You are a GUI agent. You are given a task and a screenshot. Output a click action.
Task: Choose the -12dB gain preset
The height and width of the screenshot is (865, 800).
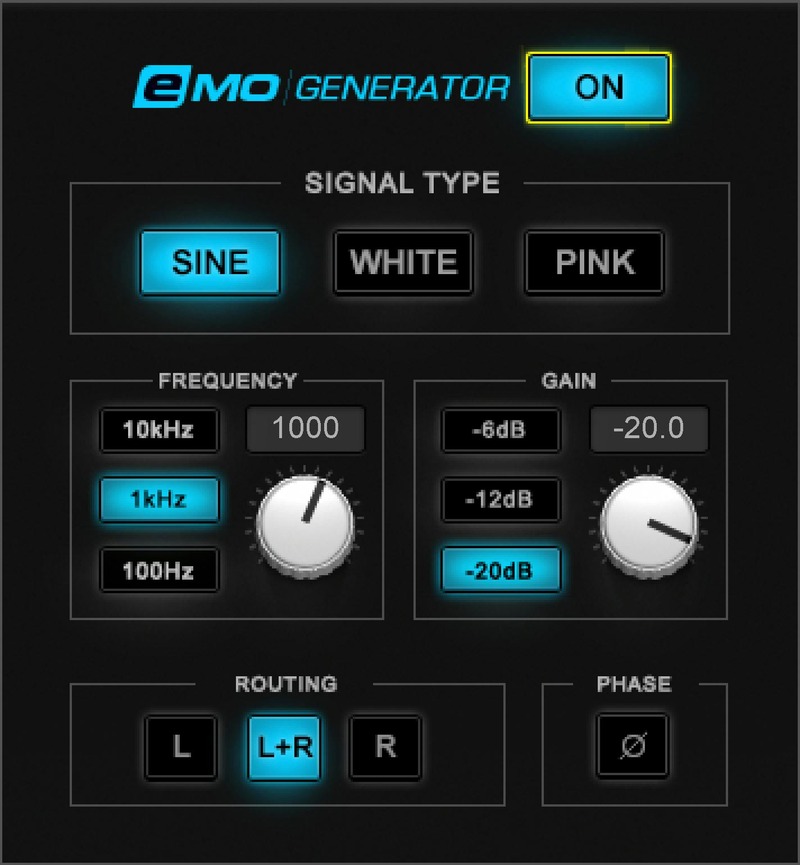(x=501, y=499)
